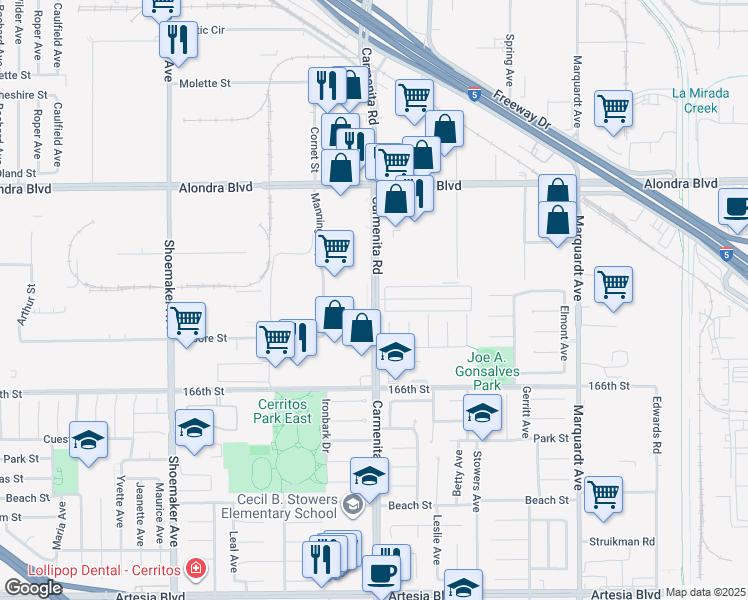Open the school marker below Joe A. Gonsalves Park
The width and height of the screenshot is (748, 600).
[x=482, y=416]
